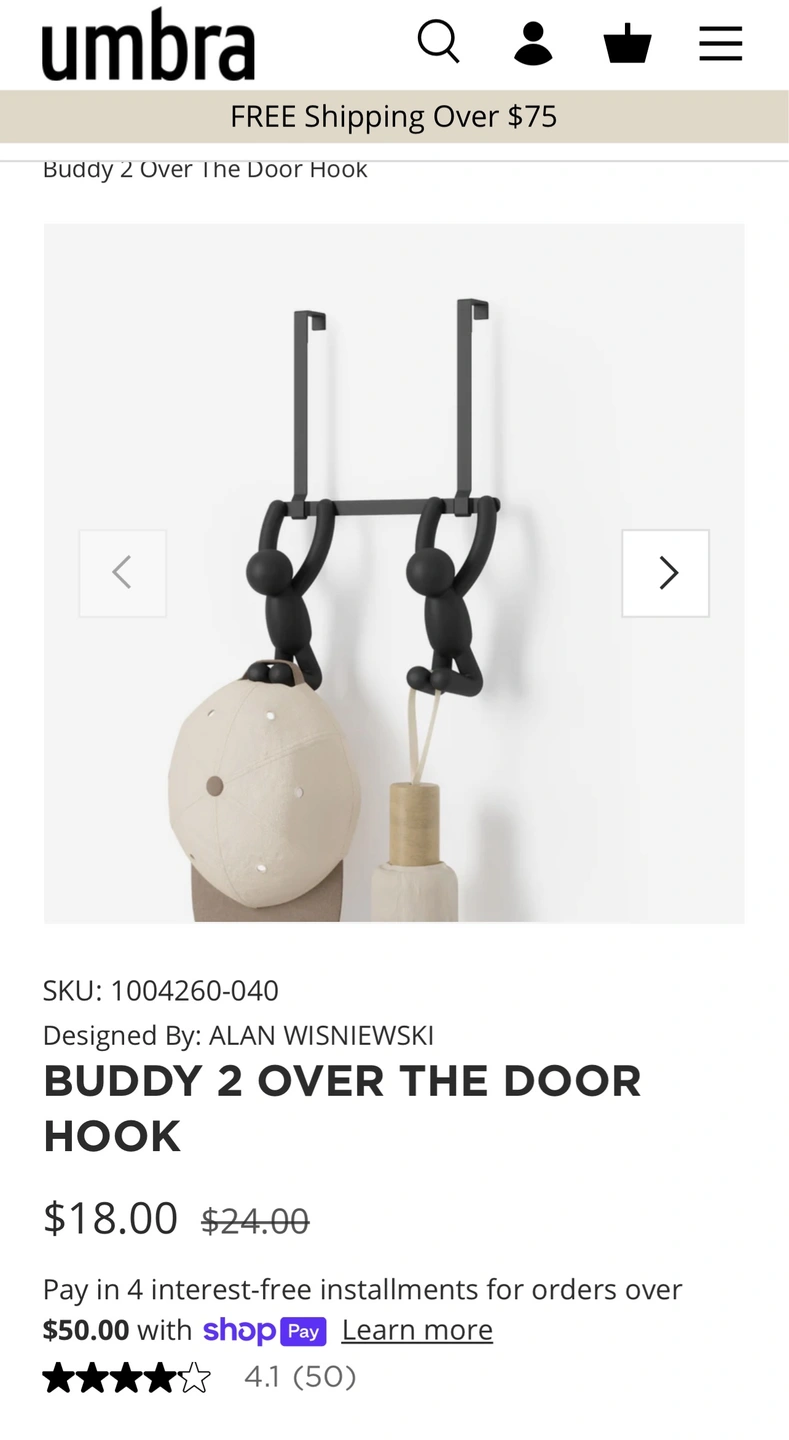Tap the Umbra logo to go home
This screenshot has width=789, height=1440.
point(148,45)
